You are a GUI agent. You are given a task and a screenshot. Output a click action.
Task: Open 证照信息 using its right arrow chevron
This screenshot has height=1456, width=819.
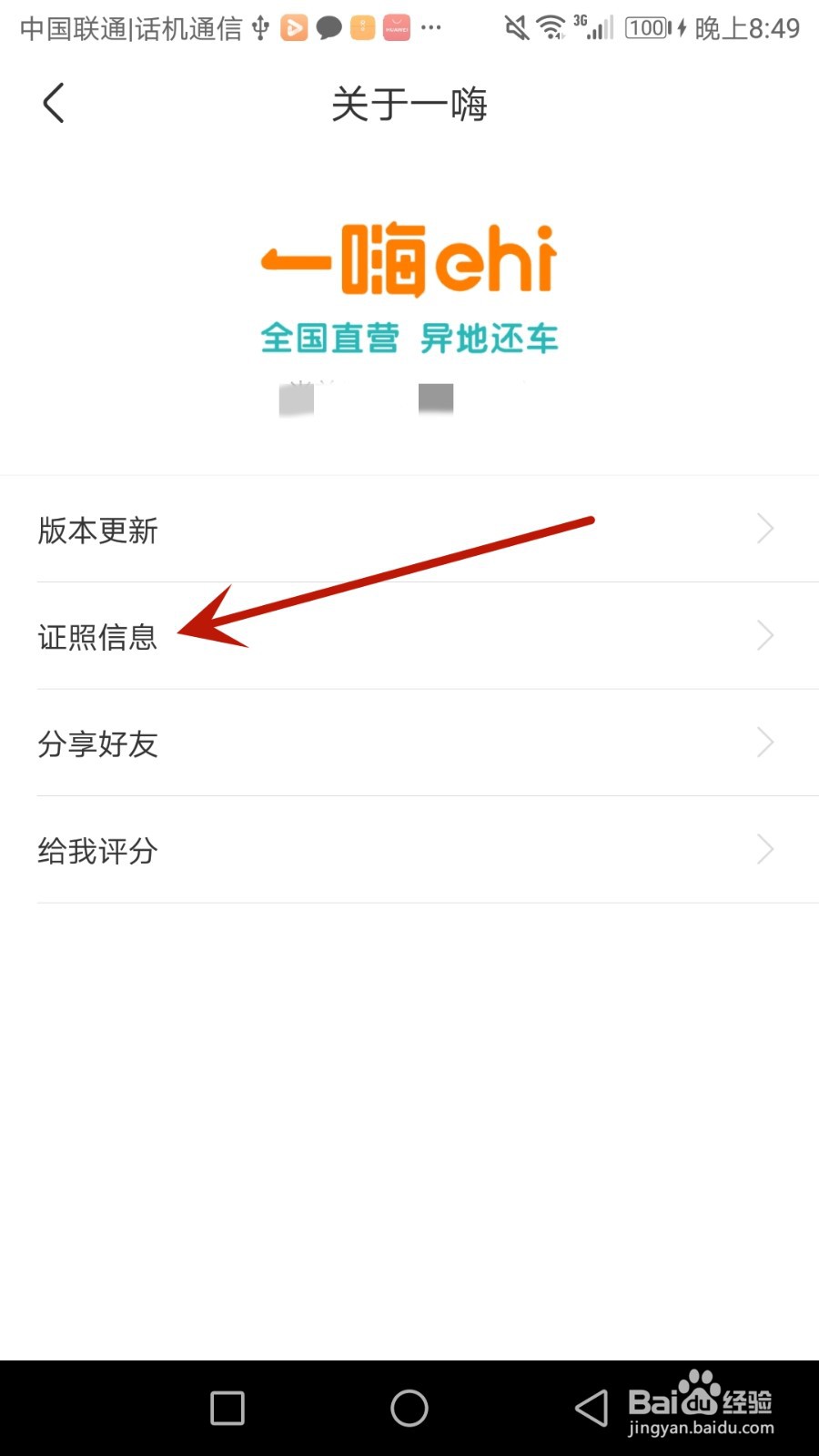764,635
